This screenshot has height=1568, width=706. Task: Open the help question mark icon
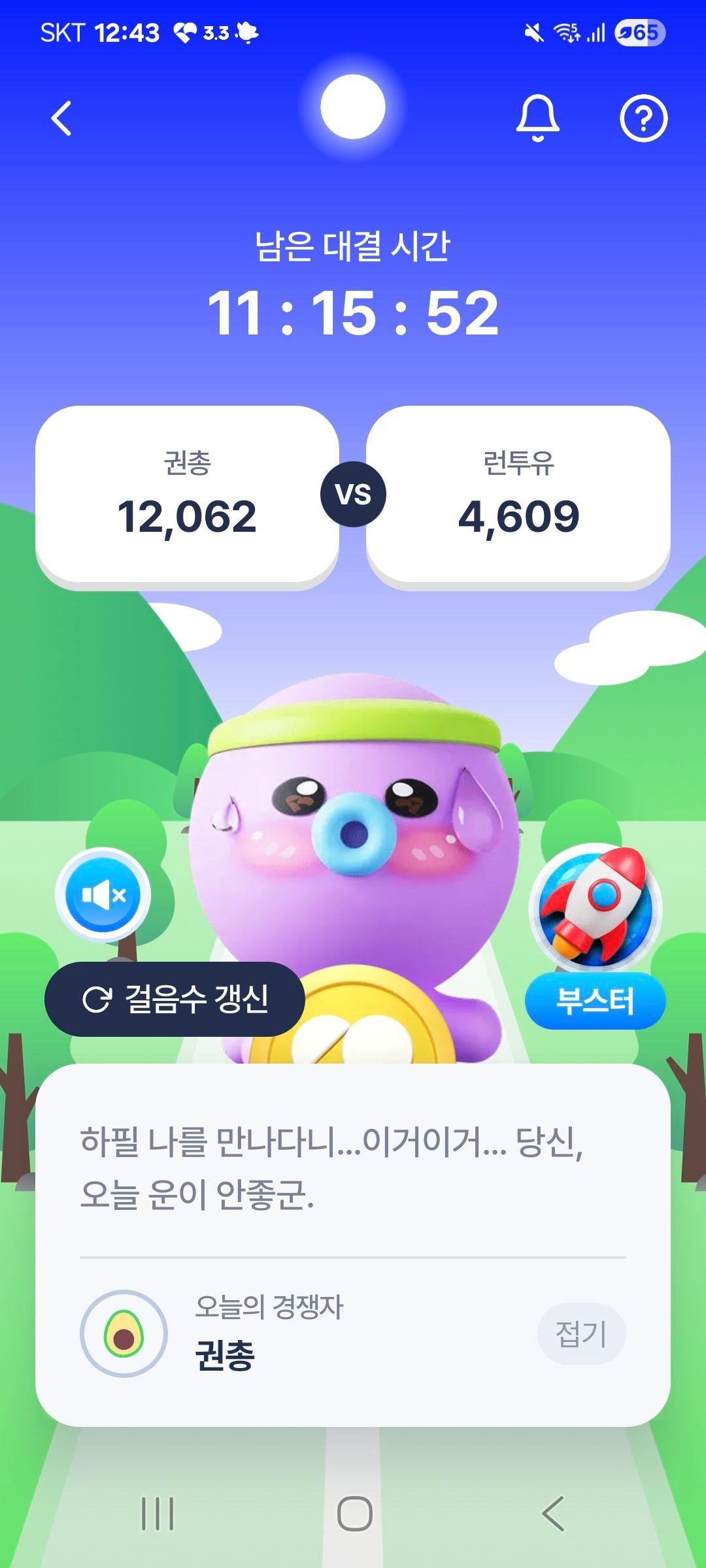coord(643,119)
